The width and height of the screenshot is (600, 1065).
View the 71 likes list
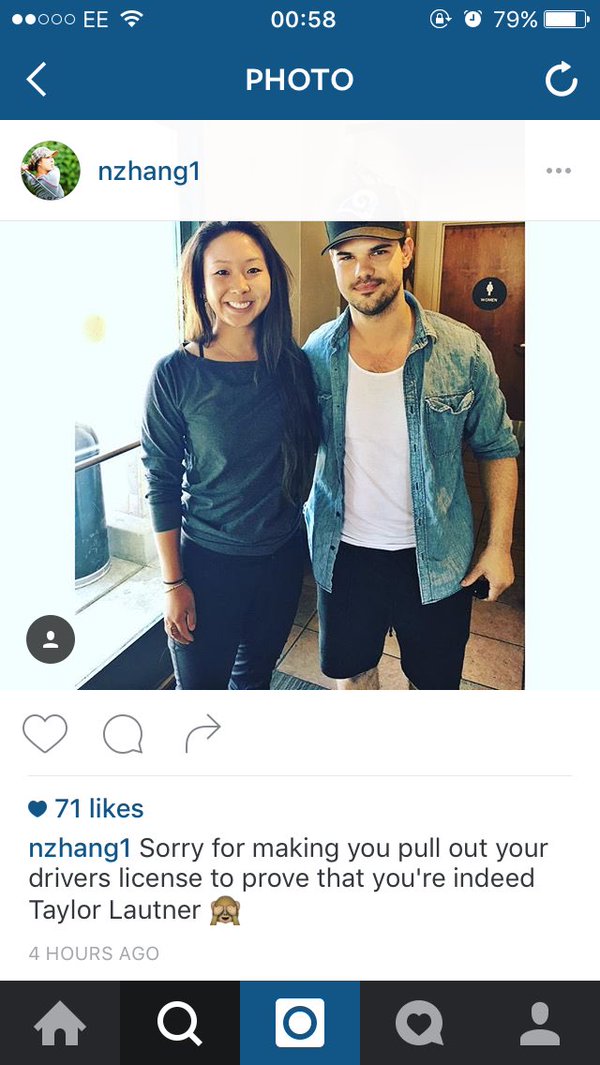(86, 808)
